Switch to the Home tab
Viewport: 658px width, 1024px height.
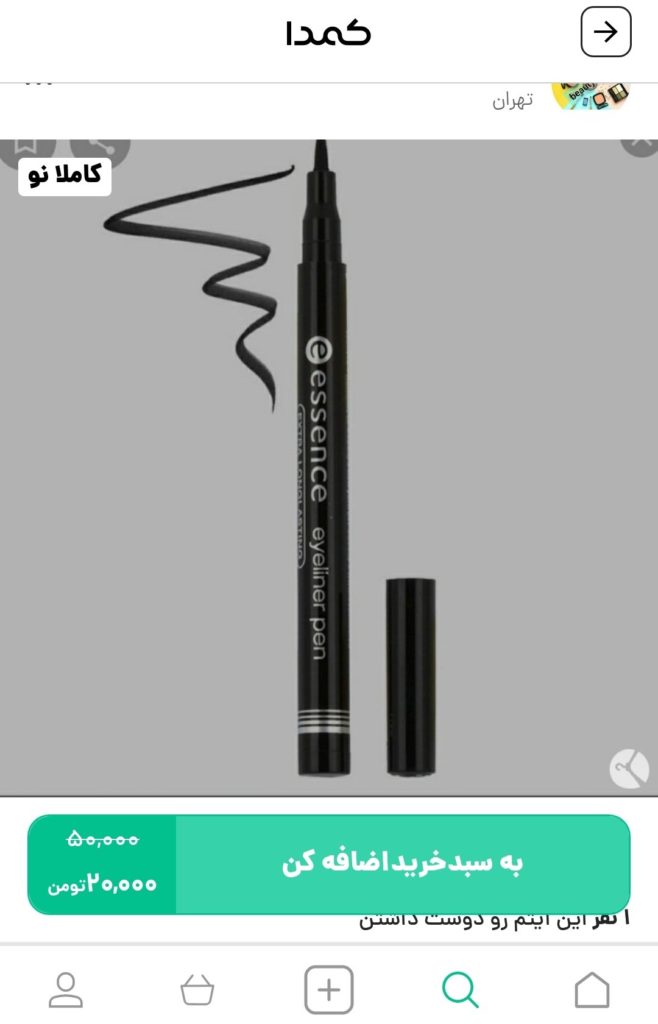(592, 990)
